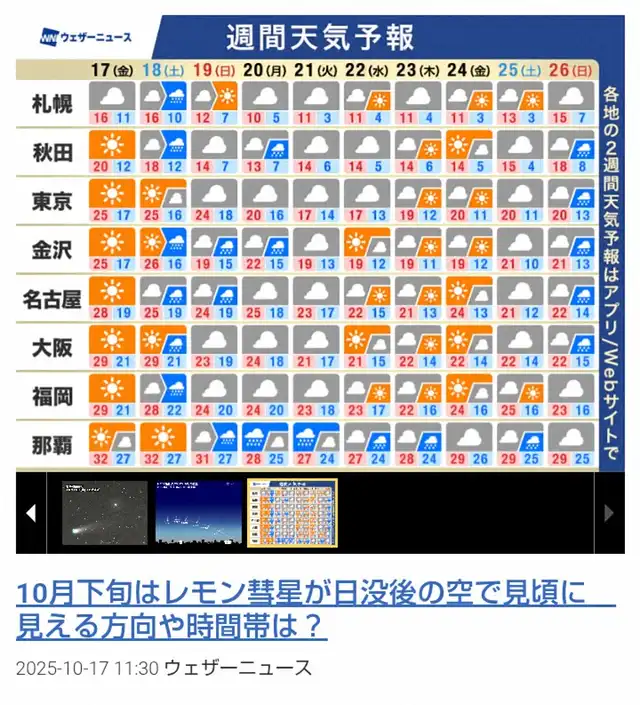Screen dimensions: 640x705
Task: Show previous image with left arrow
Action: 31,513
